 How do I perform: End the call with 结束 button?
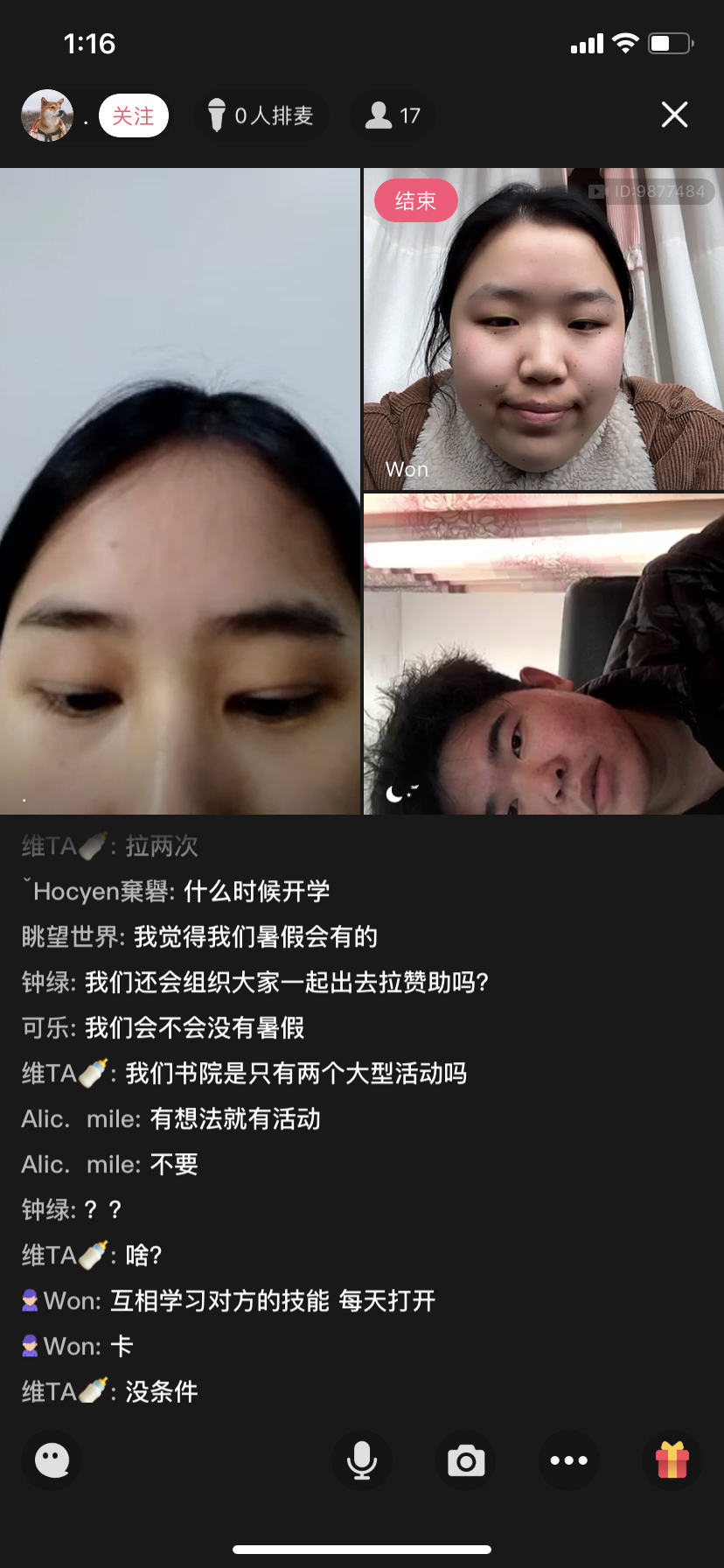[415, 201]
